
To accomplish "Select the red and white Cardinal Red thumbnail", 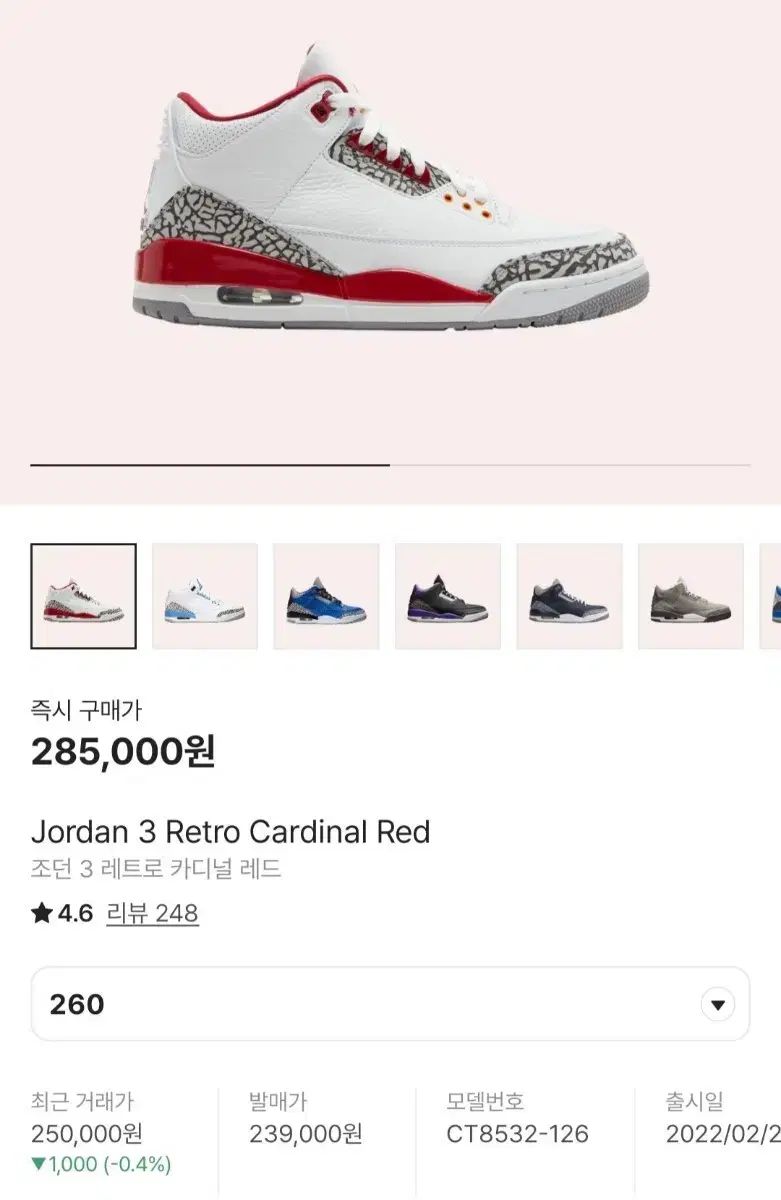I will pyautogui.click(x=84, y=596).
